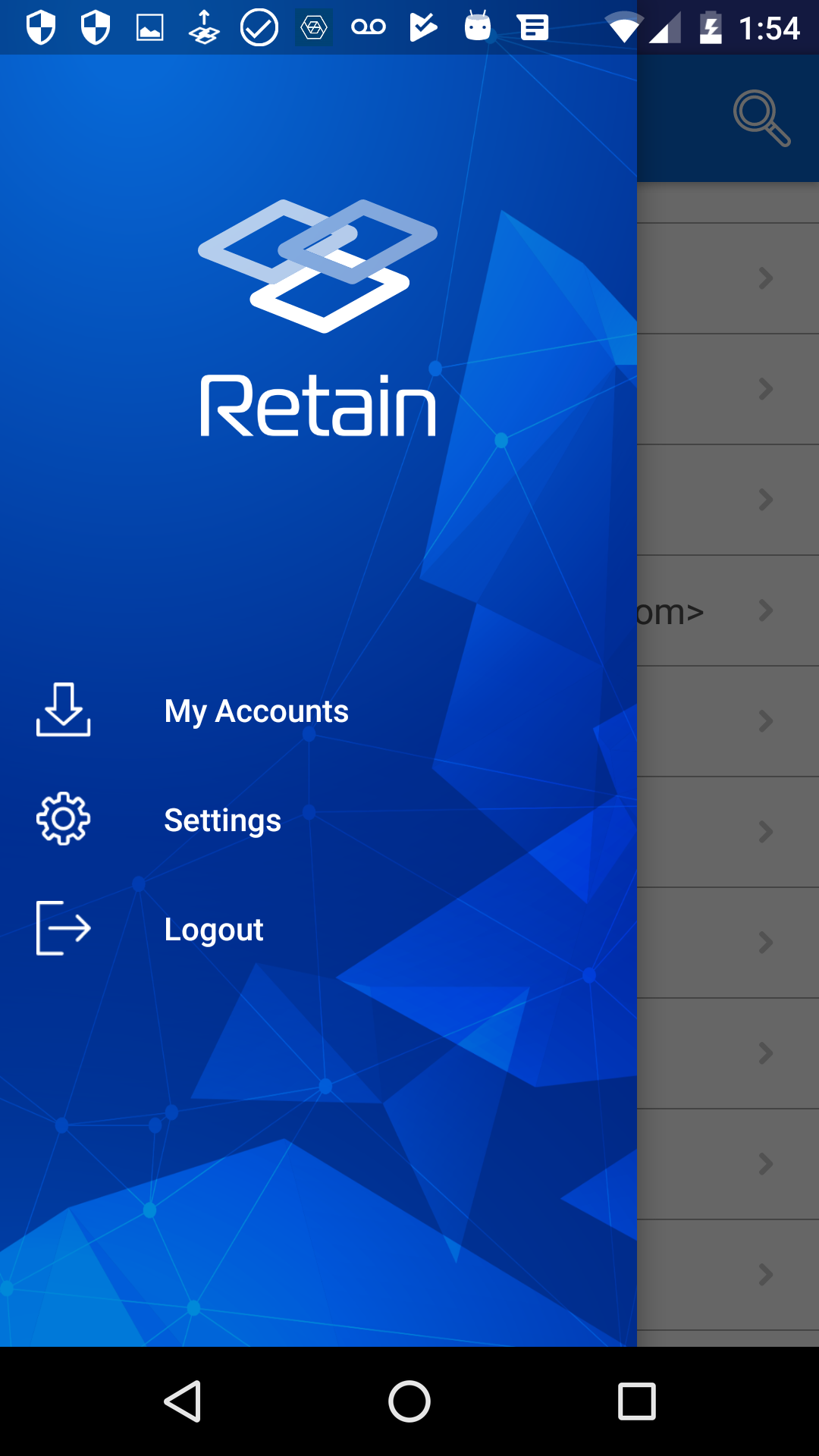Viewport: 819px width, 1456px height.
Task: Open the search magnifier icon
Action: (x=761, y=118)
